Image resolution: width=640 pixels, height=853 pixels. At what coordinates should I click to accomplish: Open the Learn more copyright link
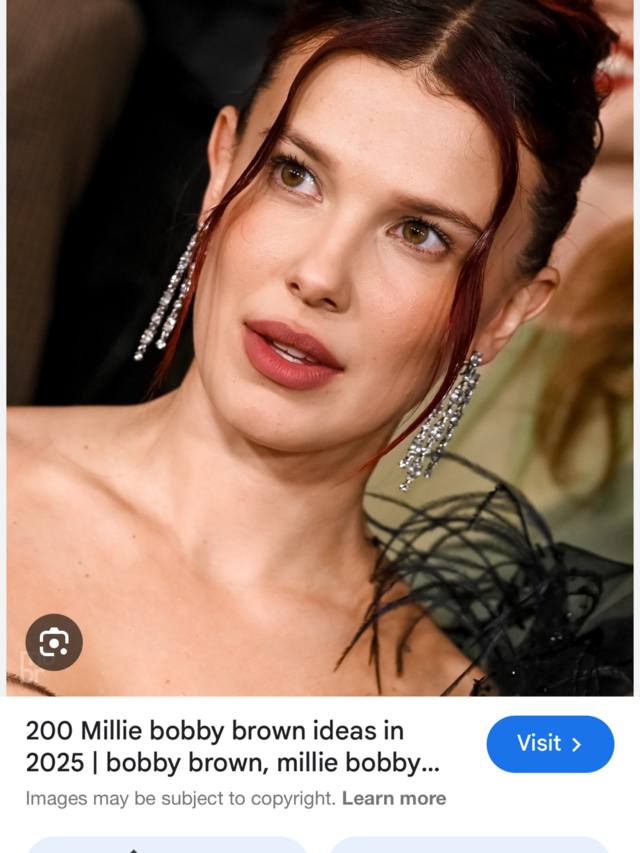tap(394, 798)
